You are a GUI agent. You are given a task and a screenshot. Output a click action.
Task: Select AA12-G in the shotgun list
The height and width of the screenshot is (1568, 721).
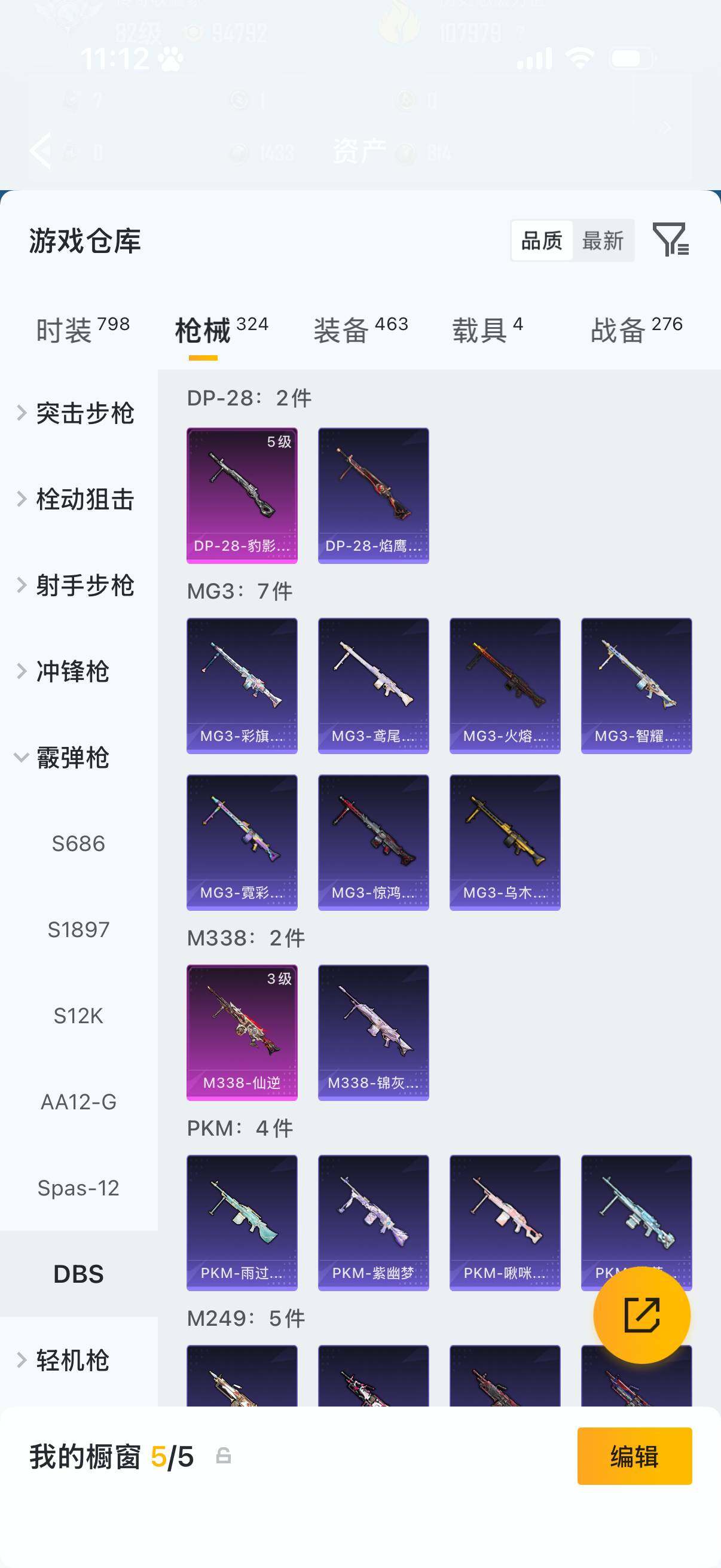click(x=78, y=1102)
